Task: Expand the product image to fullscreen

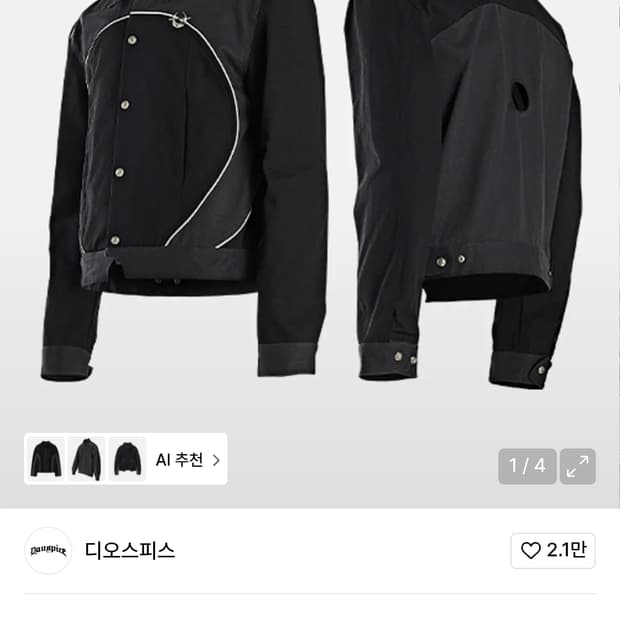Action: [x=578, y=466]
